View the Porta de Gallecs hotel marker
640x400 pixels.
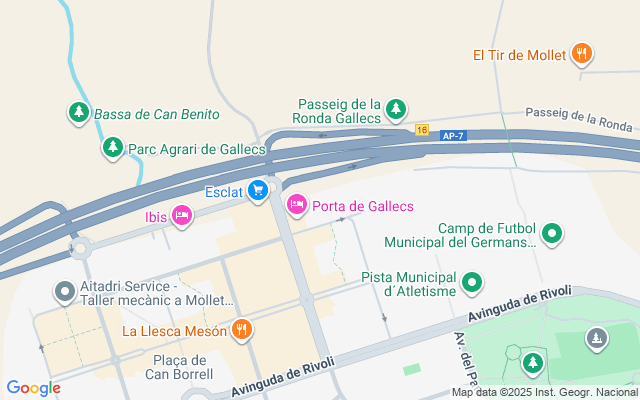pos(297,206)
